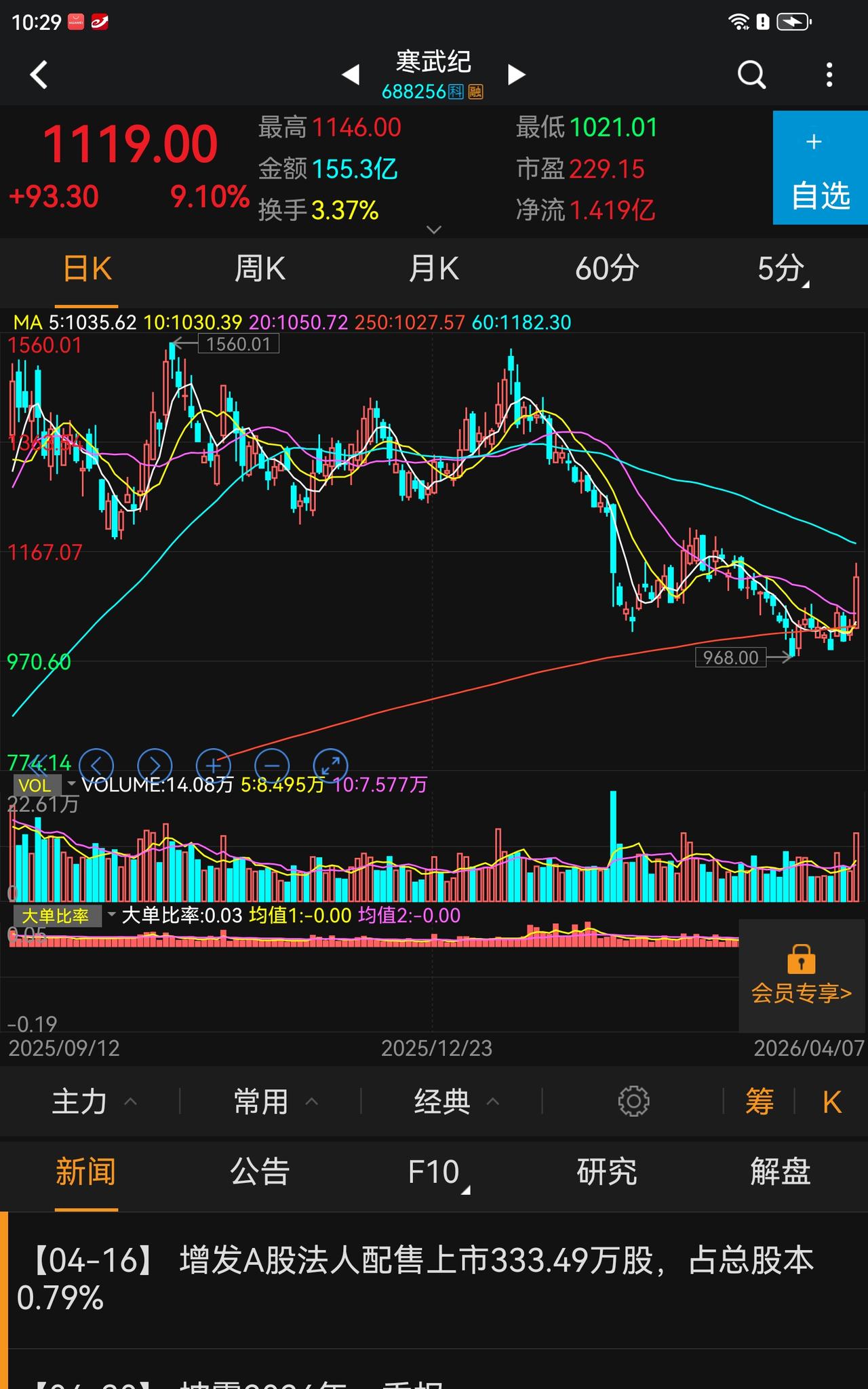The height and width of the screenshot is (1389, 868).
Task: Switch to the 公告 tab
Action: click(x=260, y=1171)
